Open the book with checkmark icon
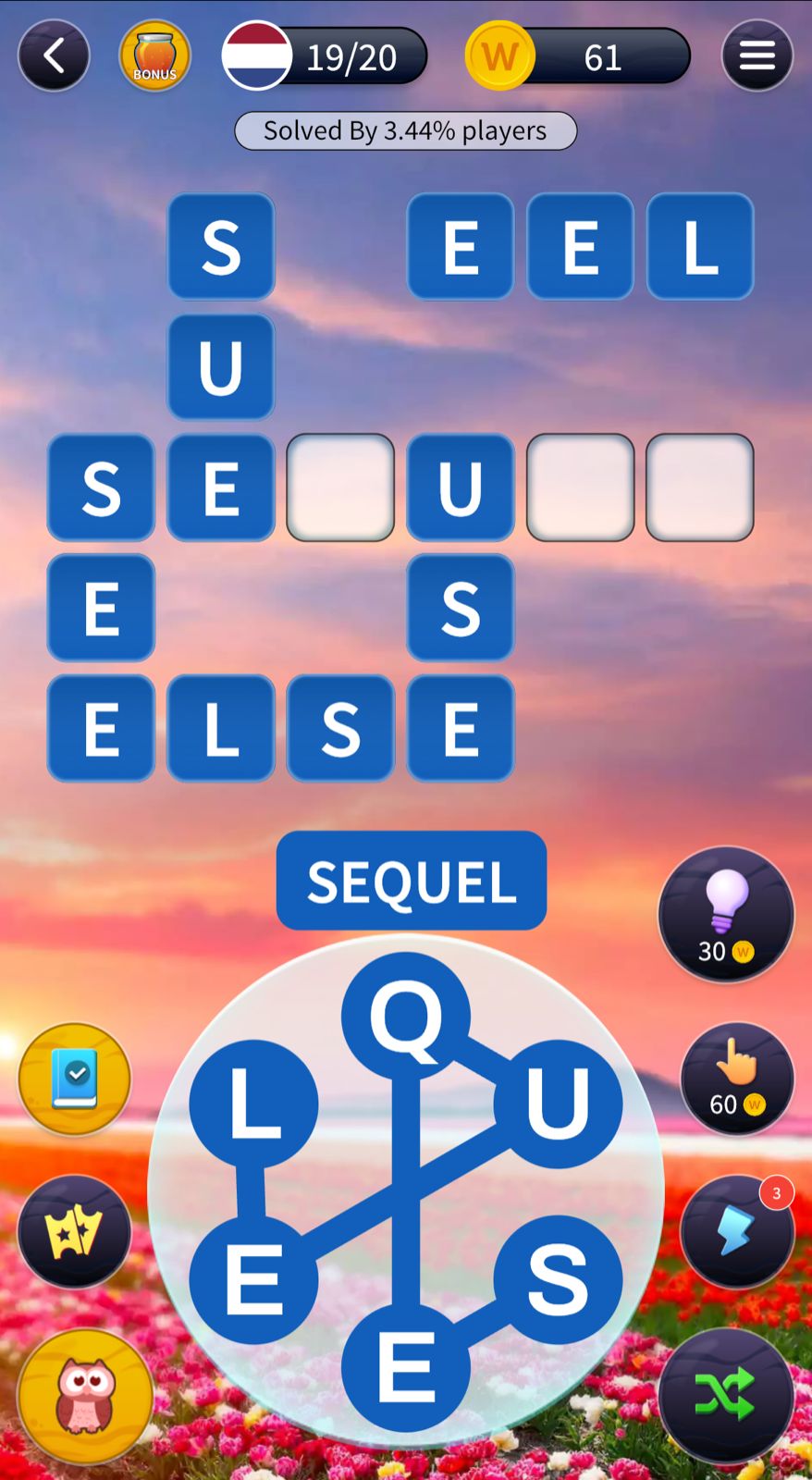The image size is (812, 1480). tap(75, 1079)
